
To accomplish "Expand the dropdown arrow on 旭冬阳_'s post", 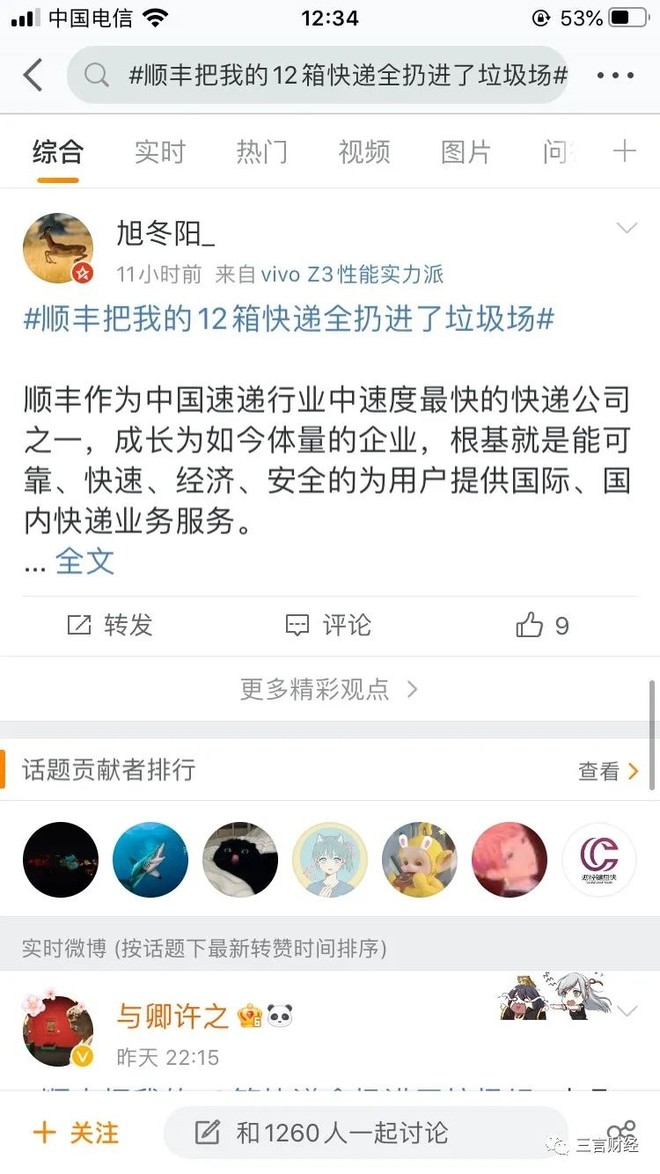I will tap(626, 229).
